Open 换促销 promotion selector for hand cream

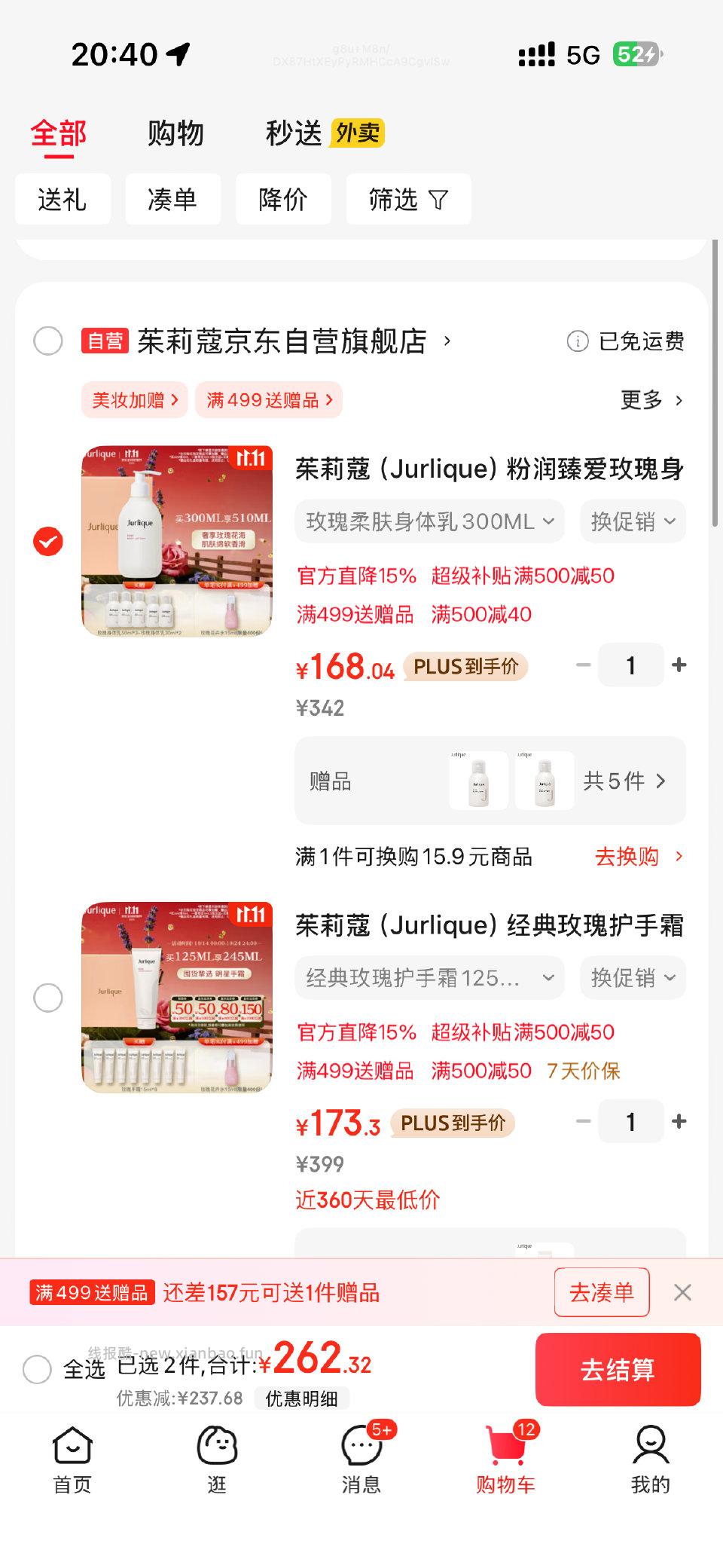coord(632,977)
